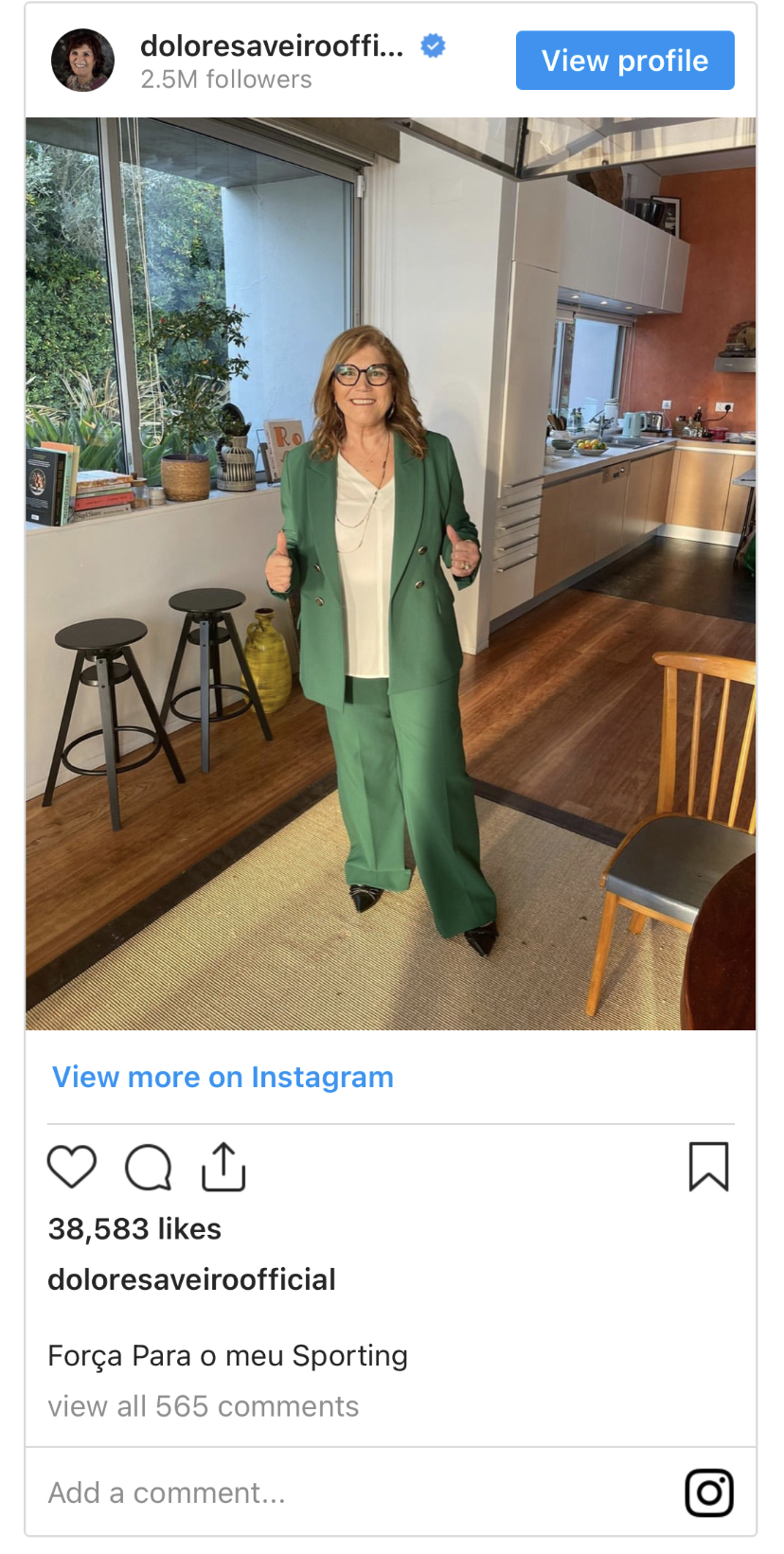The image size is (784, 1554).
Task: Like the post with the heart icon
Action: (x=72, y=1167)
